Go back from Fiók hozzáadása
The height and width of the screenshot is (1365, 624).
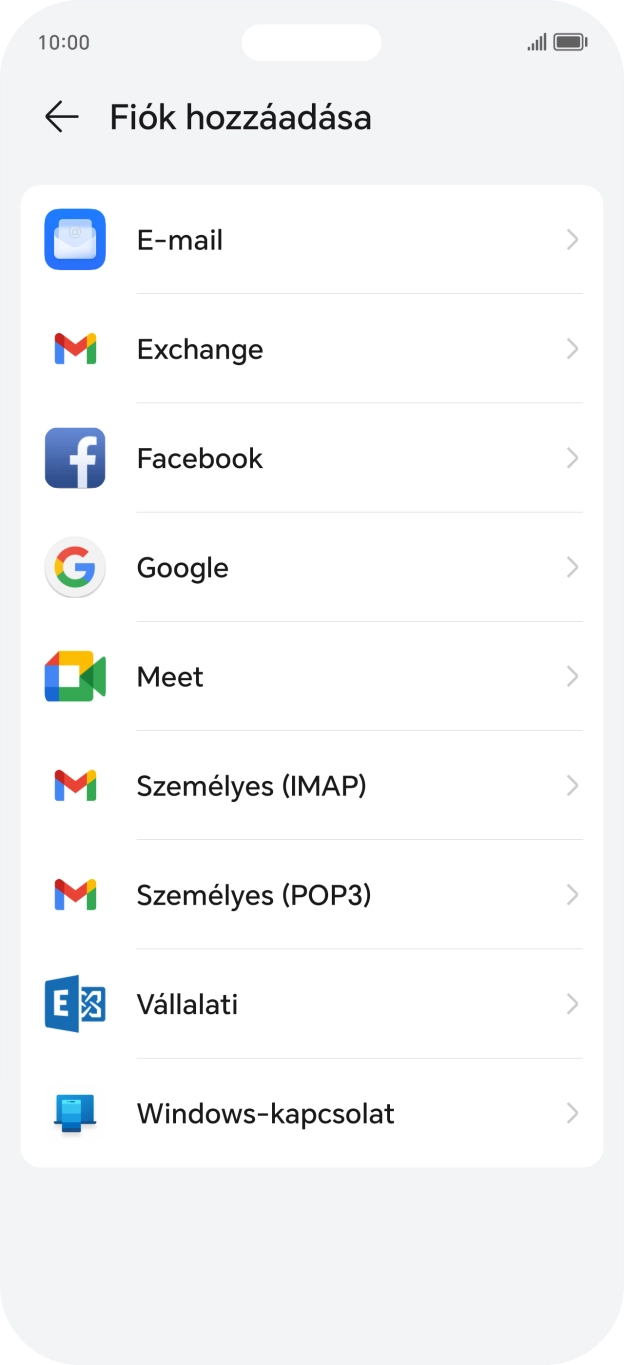point(62,117)
